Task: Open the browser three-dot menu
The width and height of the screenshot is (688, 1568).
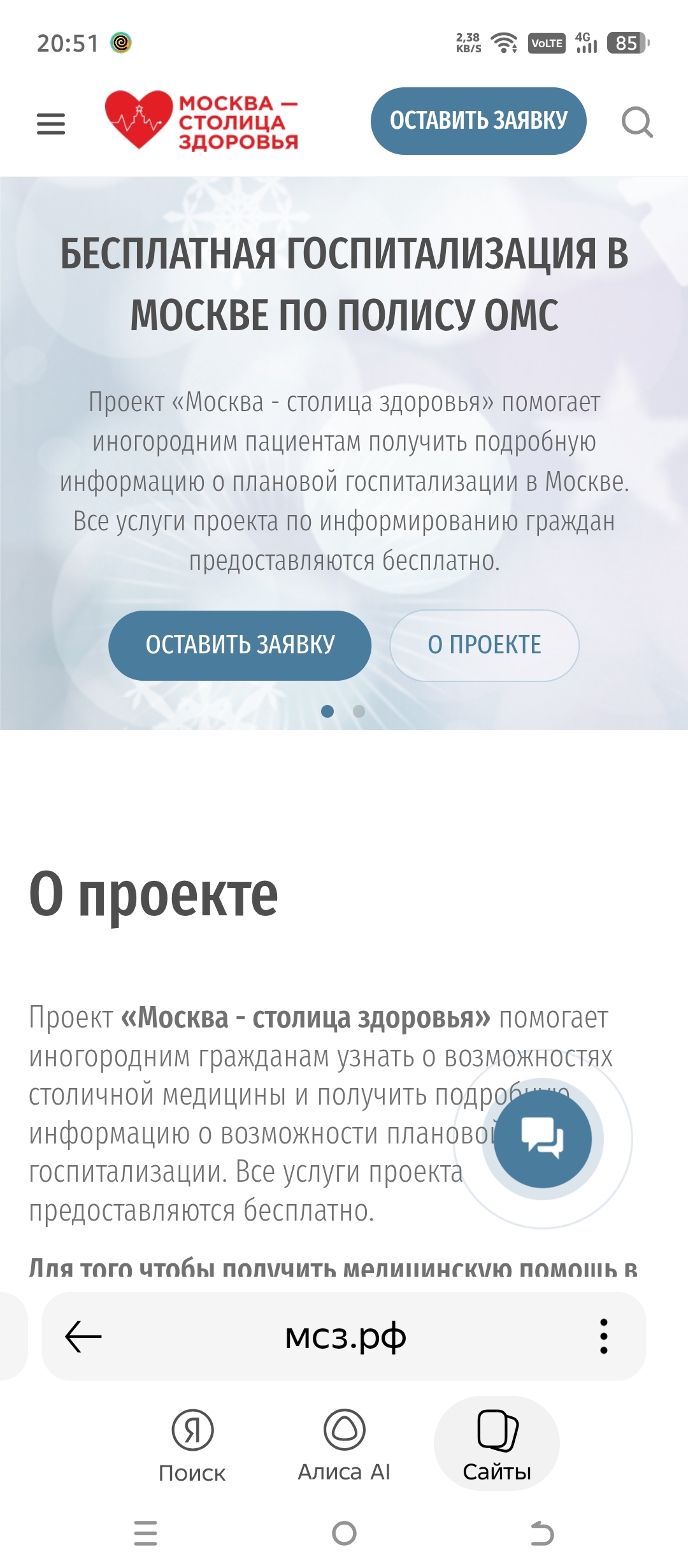Action: point(603,1337)
